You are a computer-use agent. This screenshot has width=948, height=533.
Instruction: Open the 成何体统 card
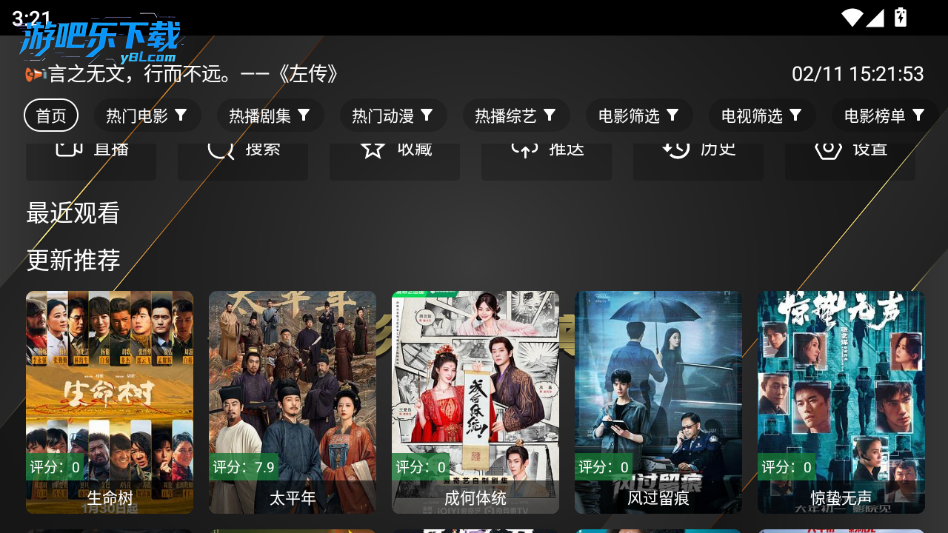475,400
